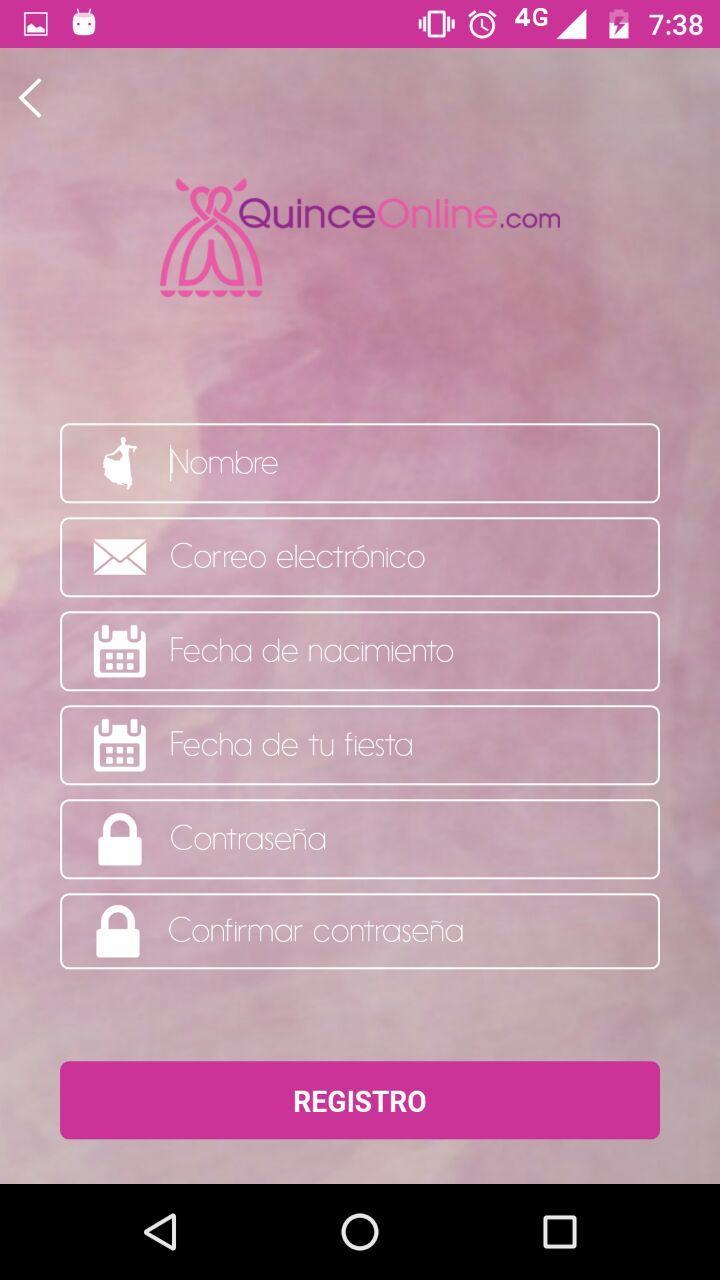Tap the REGISTRO button to submit
This screenshot has width=720, height=1280.
[x=360, y=1100]
